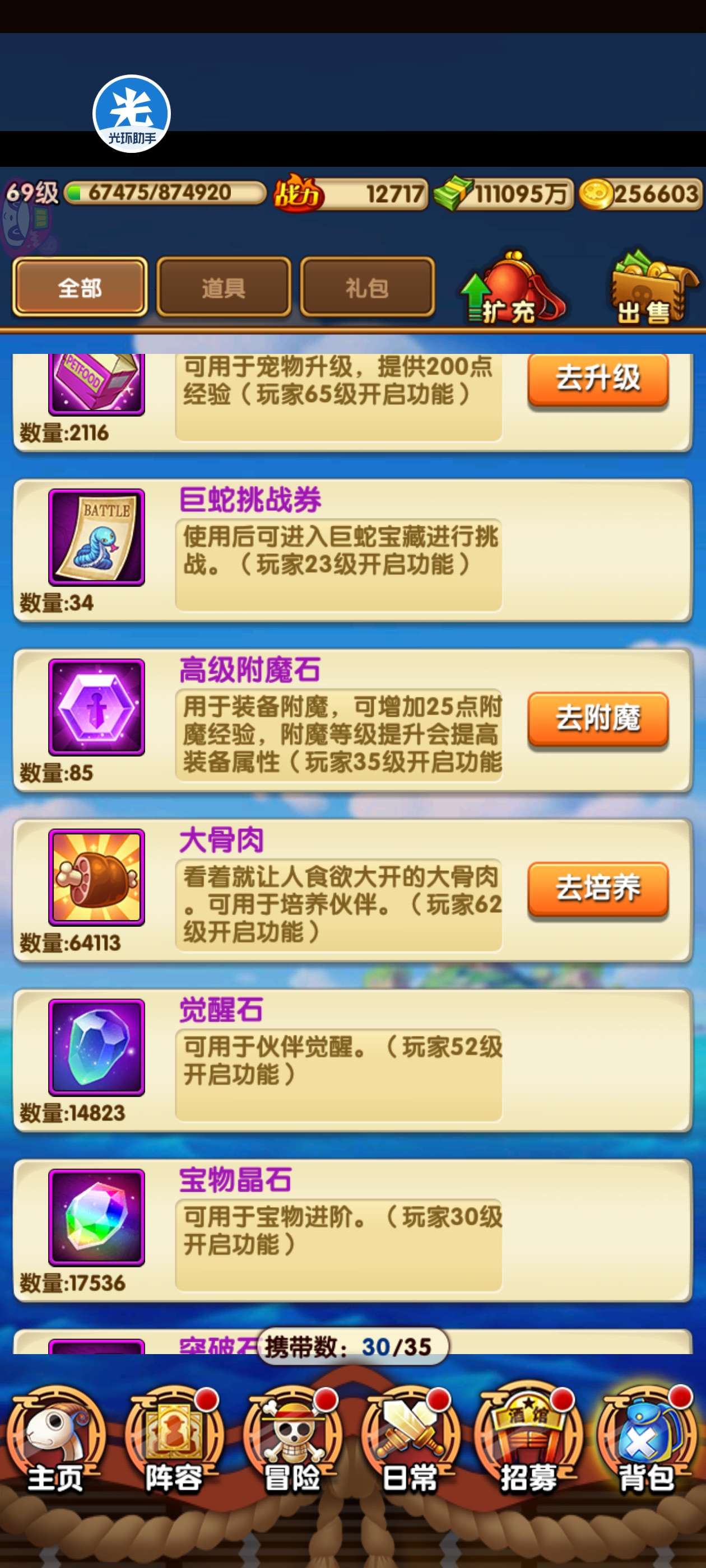Image resolution: width=706 pixels, height=1568 pixels.
Task: Switch to the 道具 tab
Action: click(224, 287)
